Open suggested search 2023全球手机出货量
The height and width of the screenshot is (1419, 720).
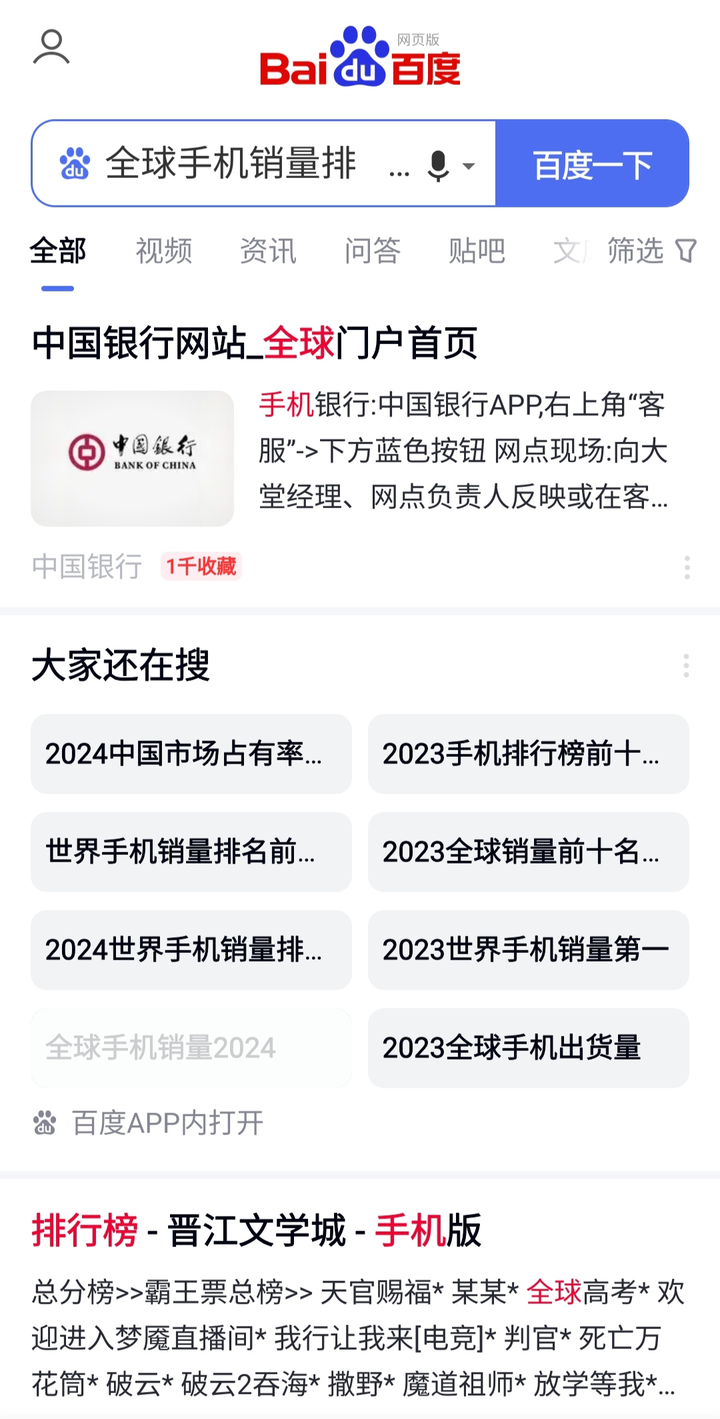coord(528,1048)
